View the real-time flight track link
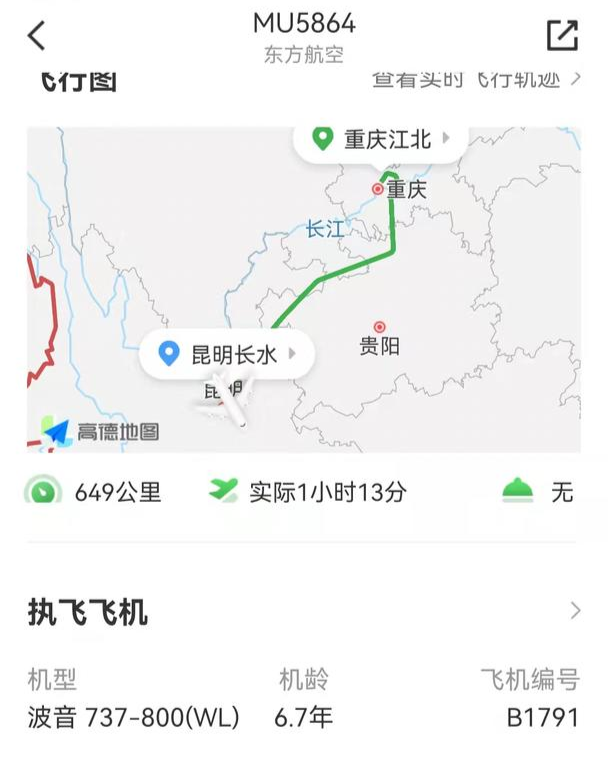This screenshot has height=775, width=608. [476, 79]
